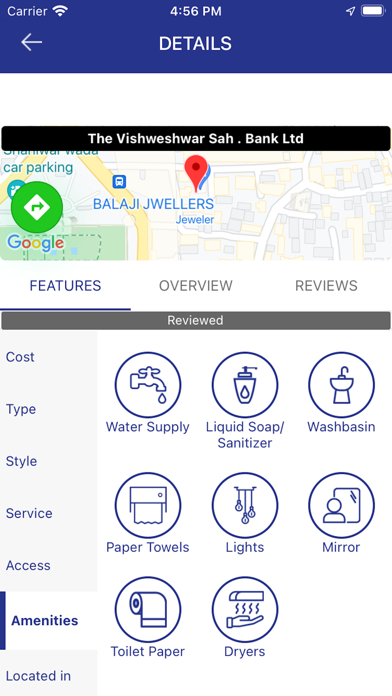
Task: Tap the red map pin marker
Action: pyautogui.click(x=196, y=174)
